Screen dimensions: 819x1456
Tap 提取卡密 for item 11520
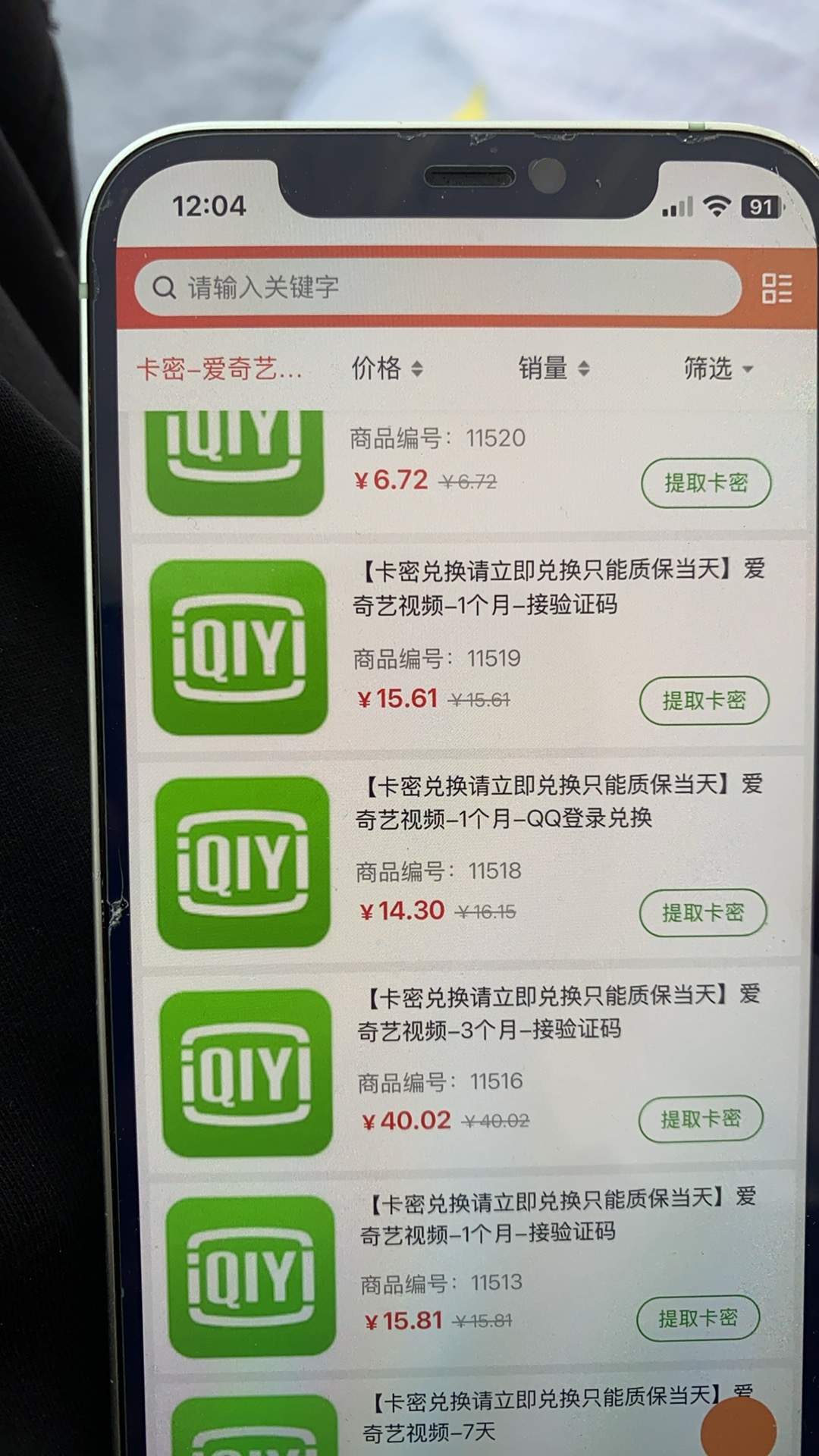(x=705, y=483)
